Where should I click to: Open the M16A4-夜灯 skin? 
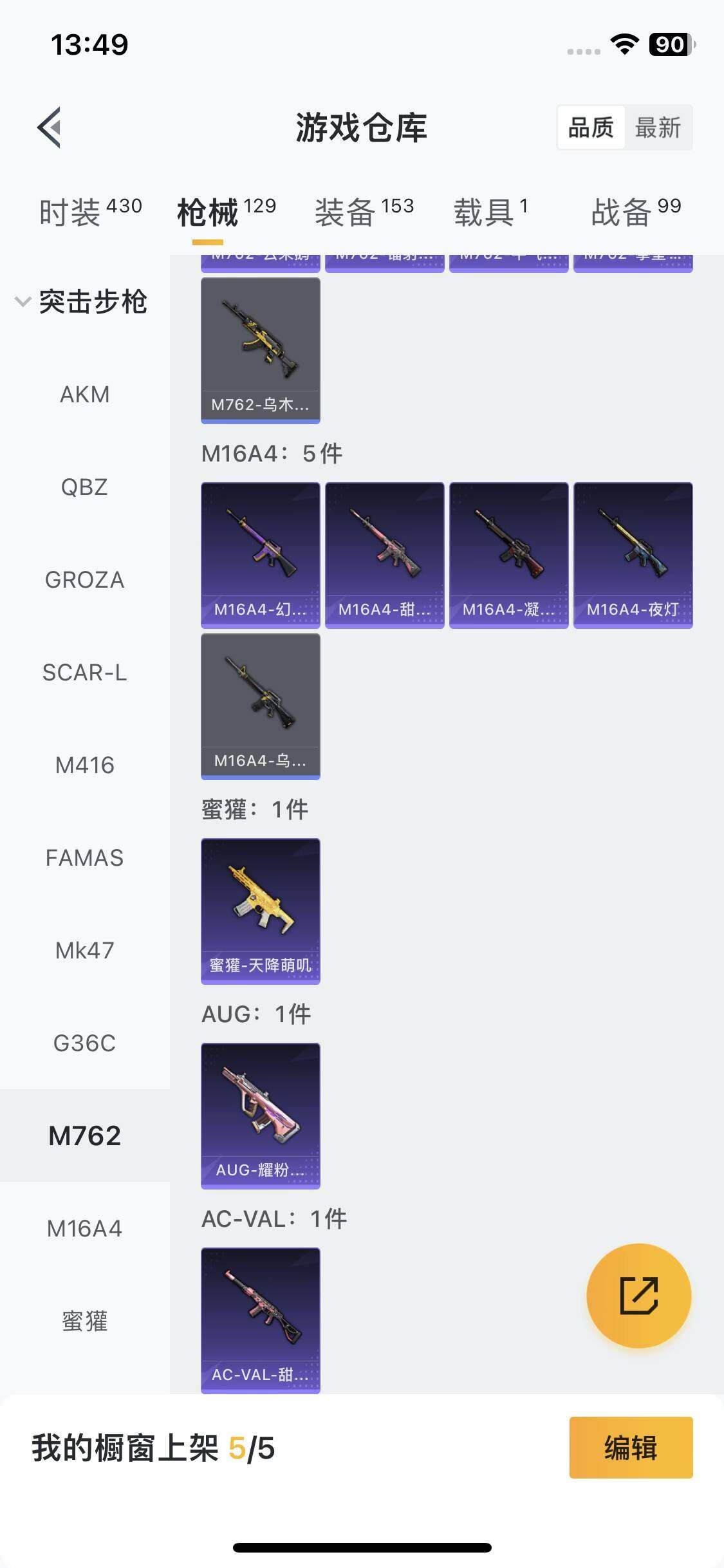click(633, 555)
